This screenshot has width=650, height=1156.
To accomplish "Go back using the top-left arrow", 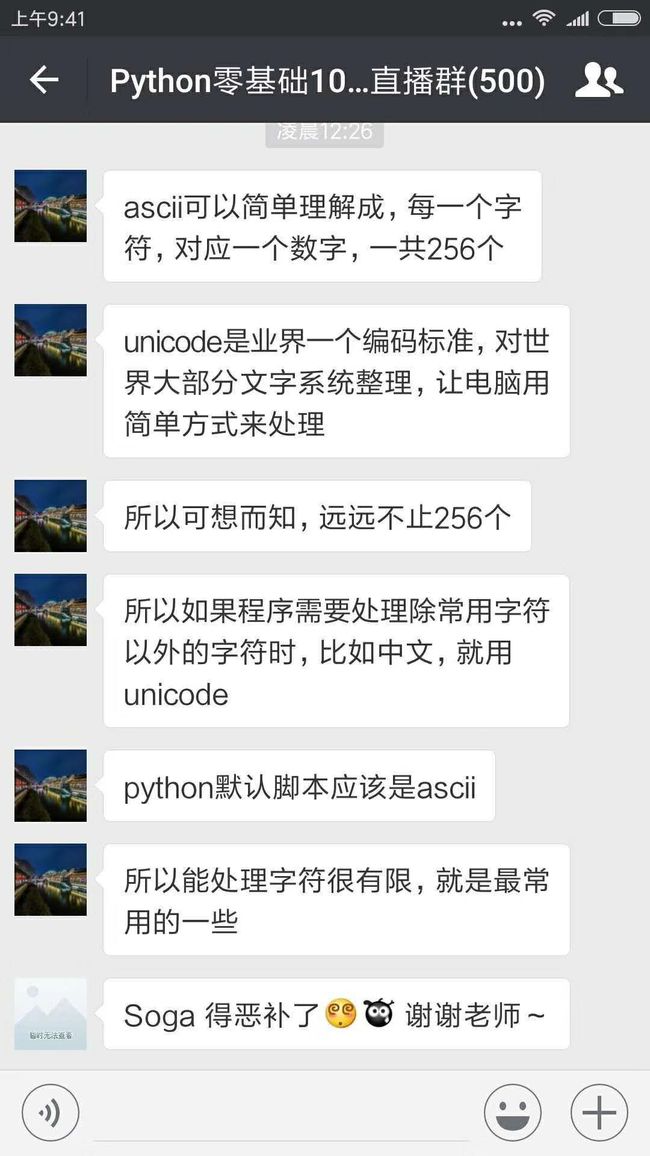I will (x=43, y=80).
